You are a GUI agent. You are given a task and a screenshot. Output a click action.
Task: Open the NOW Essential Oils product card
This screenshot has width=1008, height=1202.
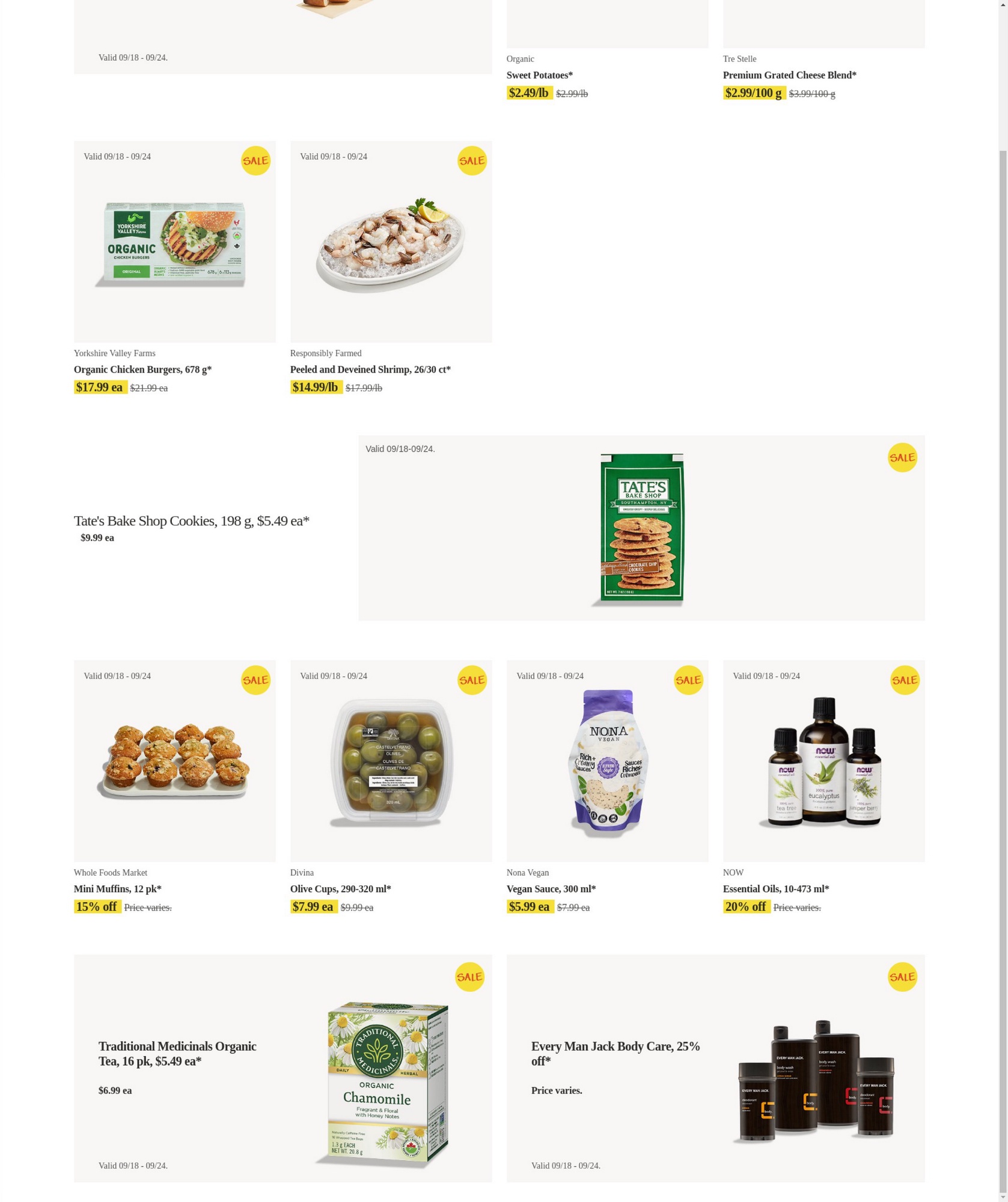point(823,761)
